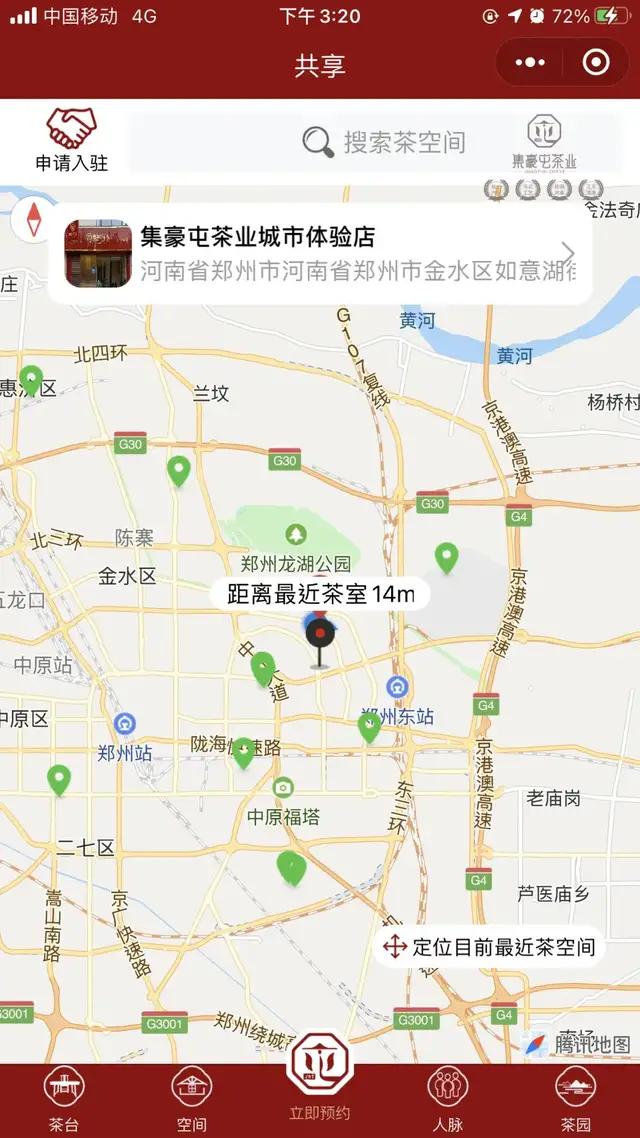Close the mini program with the circle button

click(x=596, y=63)
